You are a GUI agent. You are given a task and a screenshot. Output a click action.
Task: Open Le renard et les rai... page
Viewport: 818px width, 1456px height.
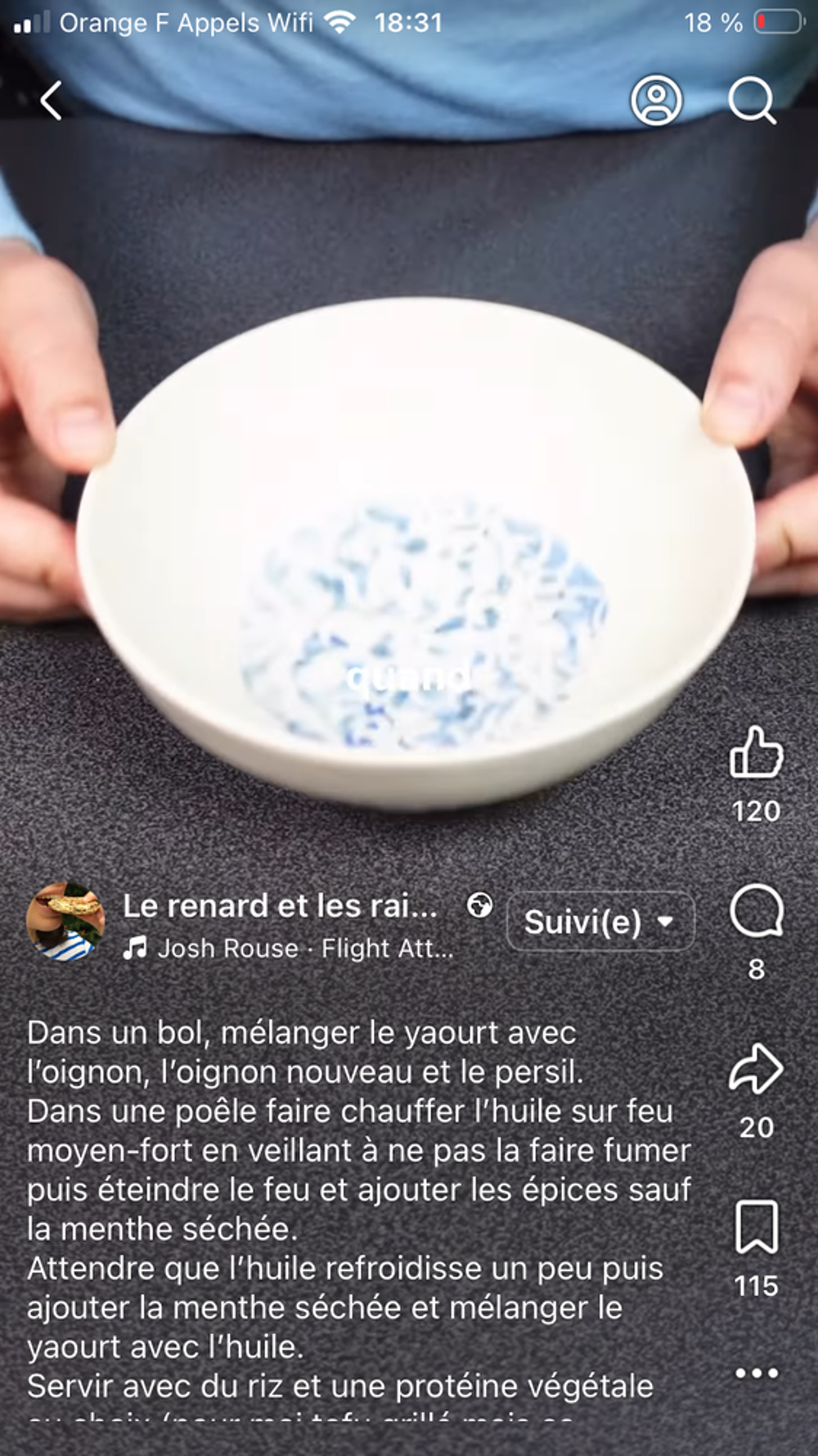tap(280, 906)
